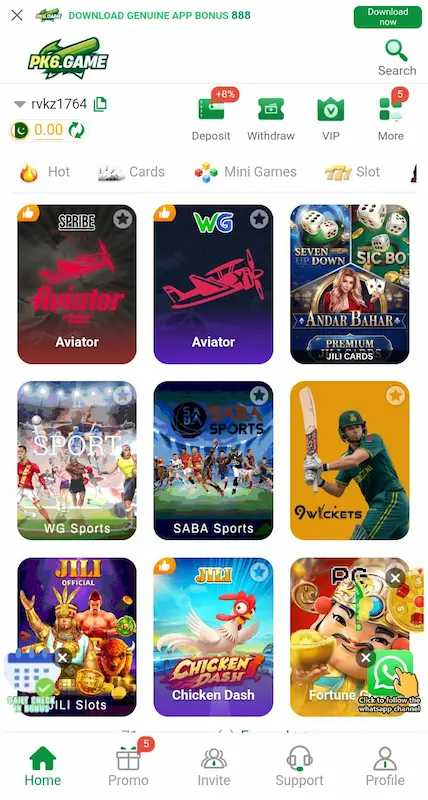Go to the Promo tab
The width and height of the screenshot is (428, 800).
tap(129, 764)
